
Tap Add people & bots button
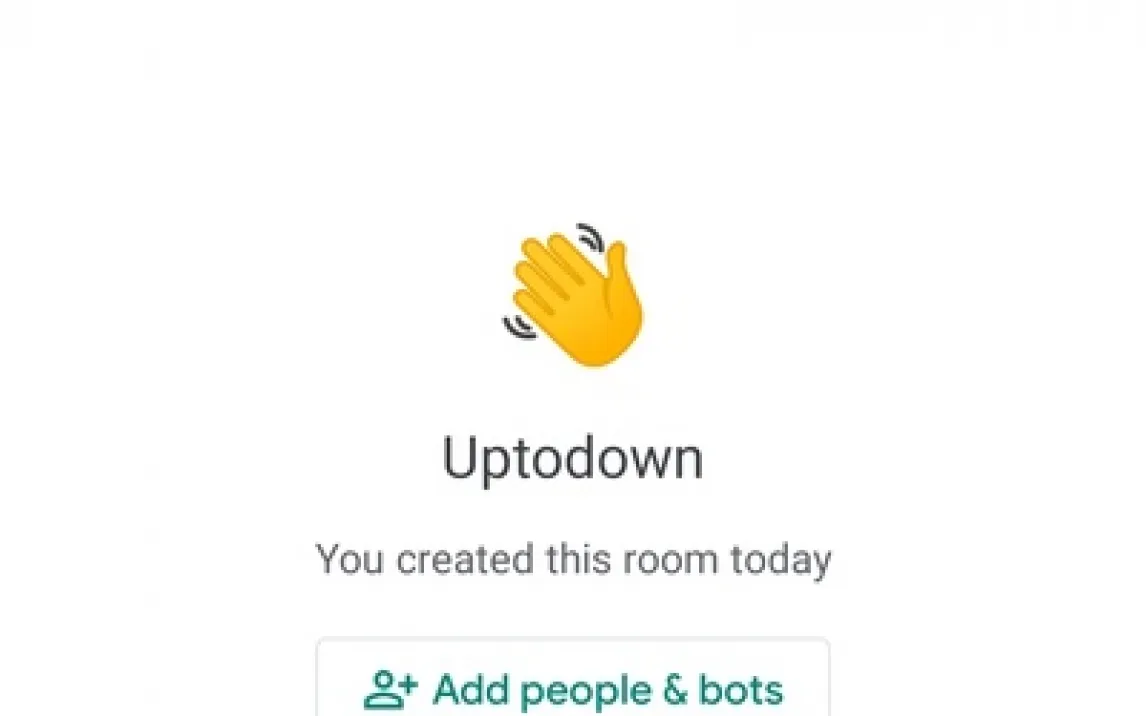[573, 688]
